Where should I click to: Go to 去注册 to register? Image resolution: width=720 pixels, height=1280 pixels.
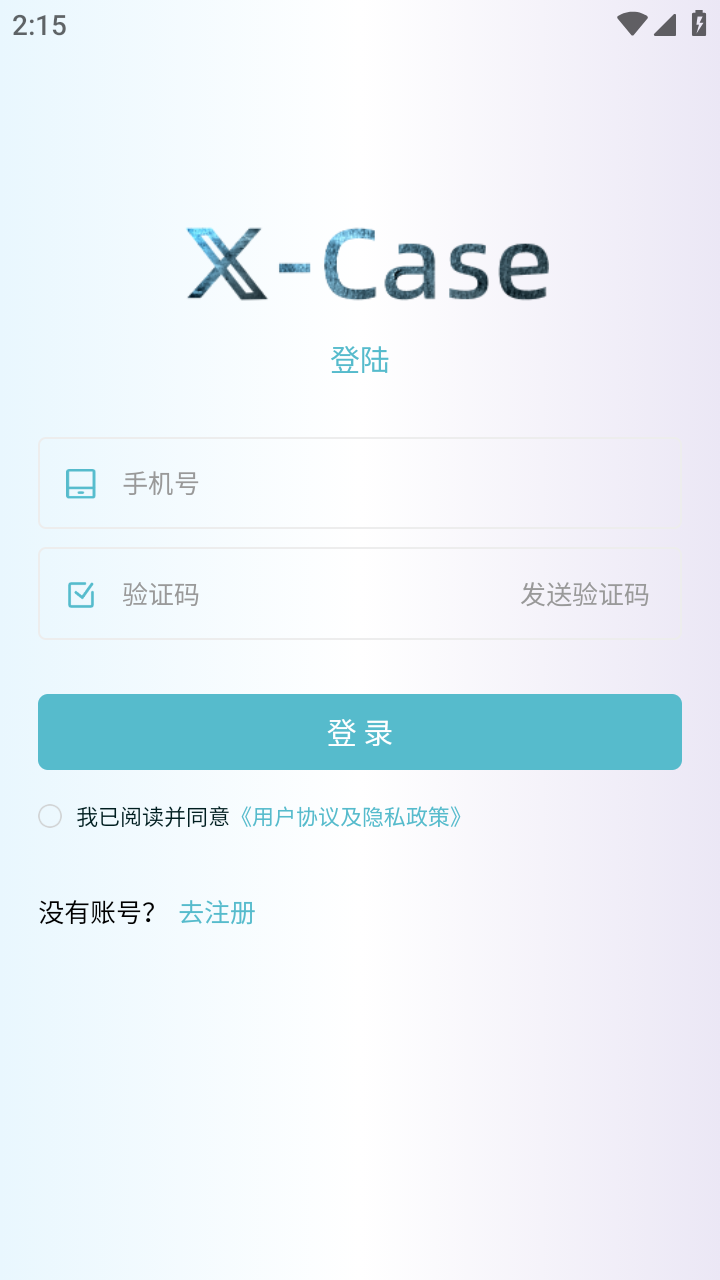point(217,912)
